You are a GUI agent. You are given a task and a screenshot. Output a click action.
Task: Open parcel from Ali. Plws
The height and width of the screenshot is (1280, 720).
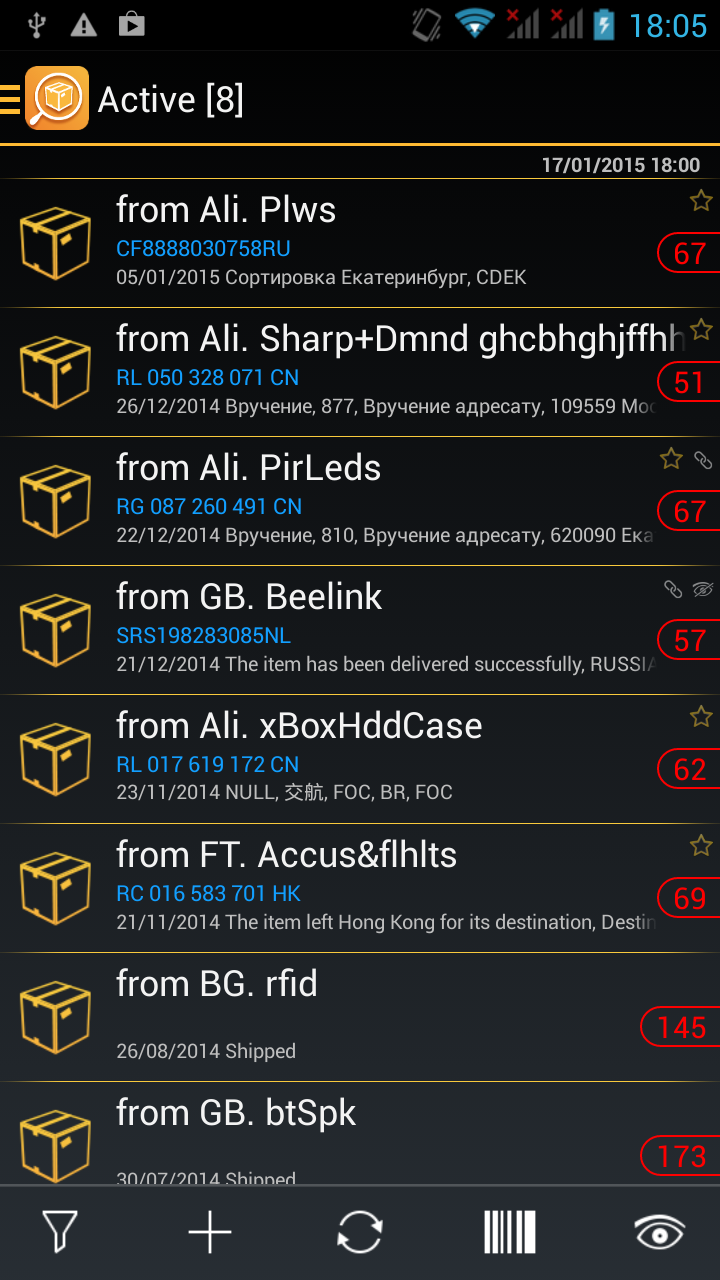pos(360,243)
